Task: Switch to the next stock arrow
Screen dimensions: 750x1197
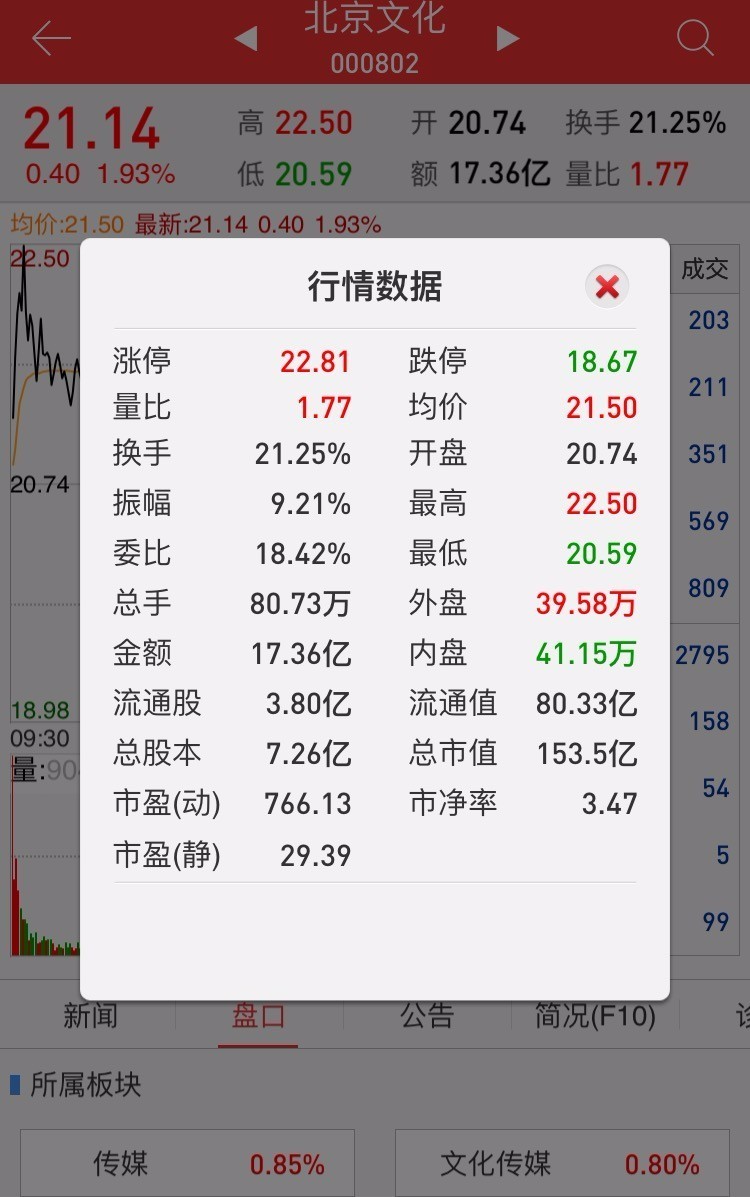Action: point(508,39)
